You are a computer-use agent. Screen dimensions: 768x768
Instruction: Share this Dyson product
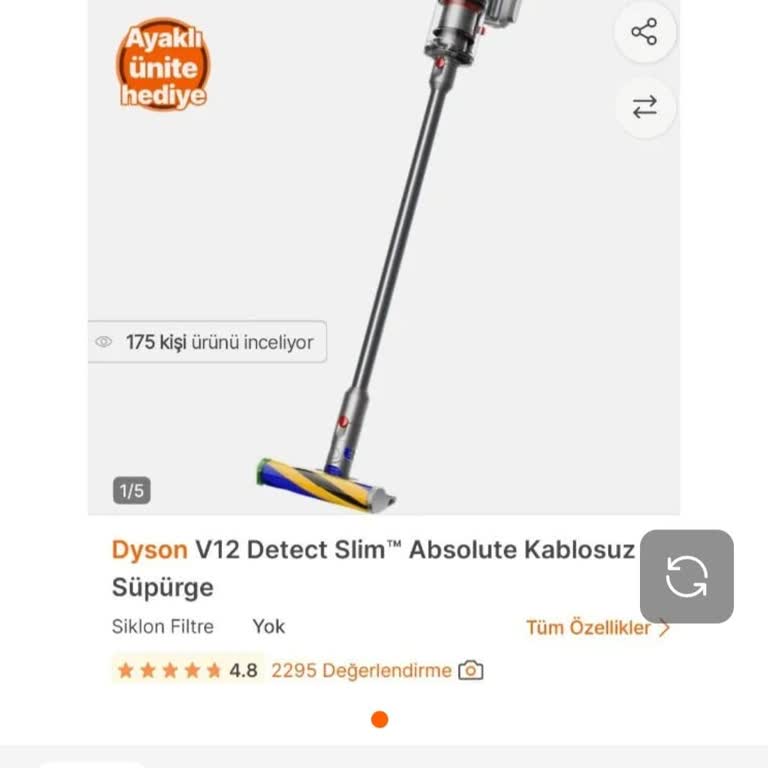[x=644, y=32]
